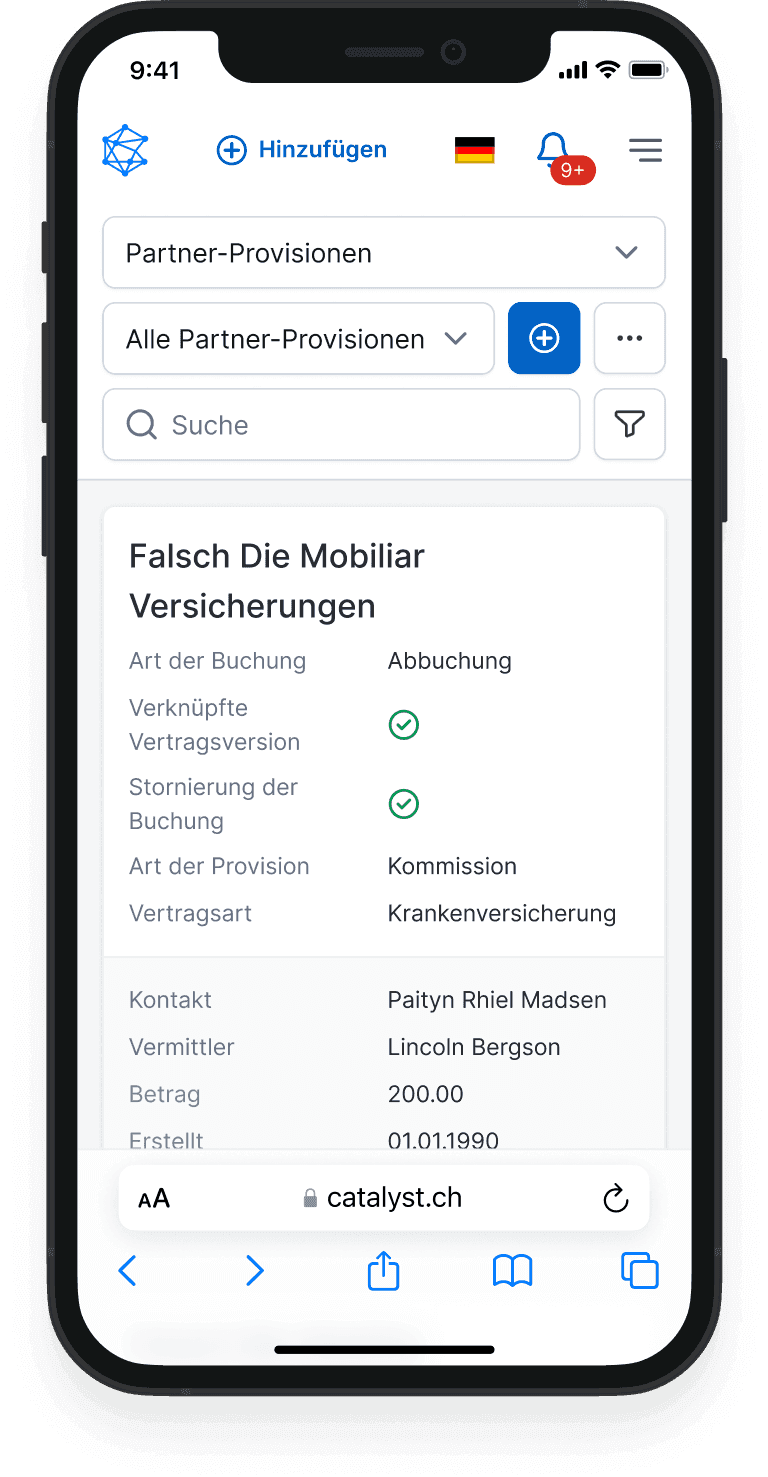Image resolution: width=768 pixels, height=1477 pixels.
Task: Tap the blue plus button
Action: (544, 339)
